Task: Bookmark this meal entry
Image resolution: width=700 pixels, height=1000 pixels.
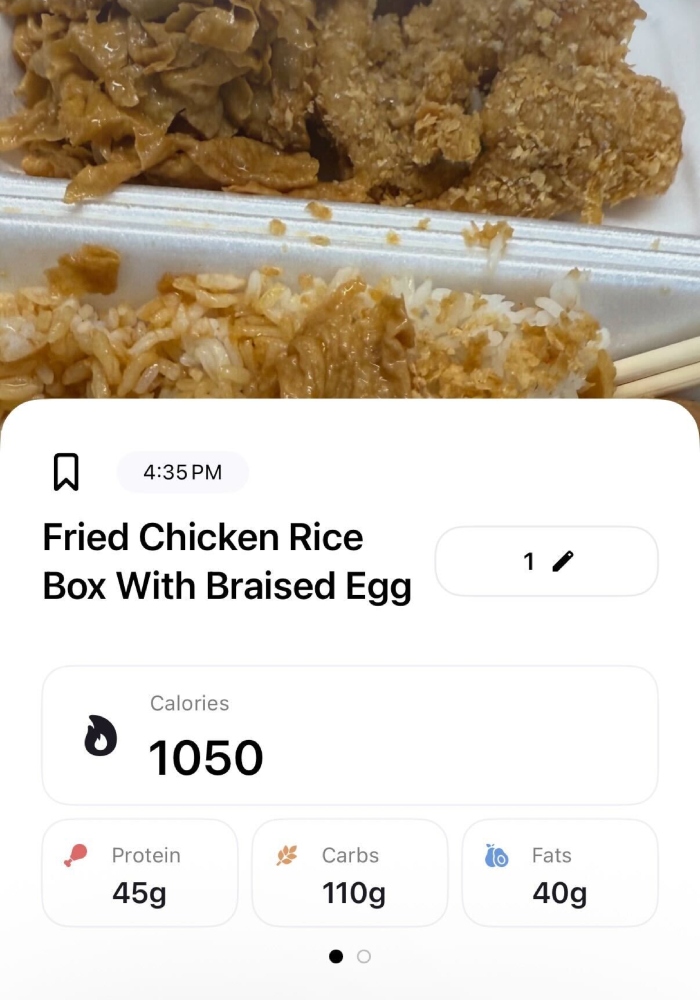Action: [x=66, y=472]
